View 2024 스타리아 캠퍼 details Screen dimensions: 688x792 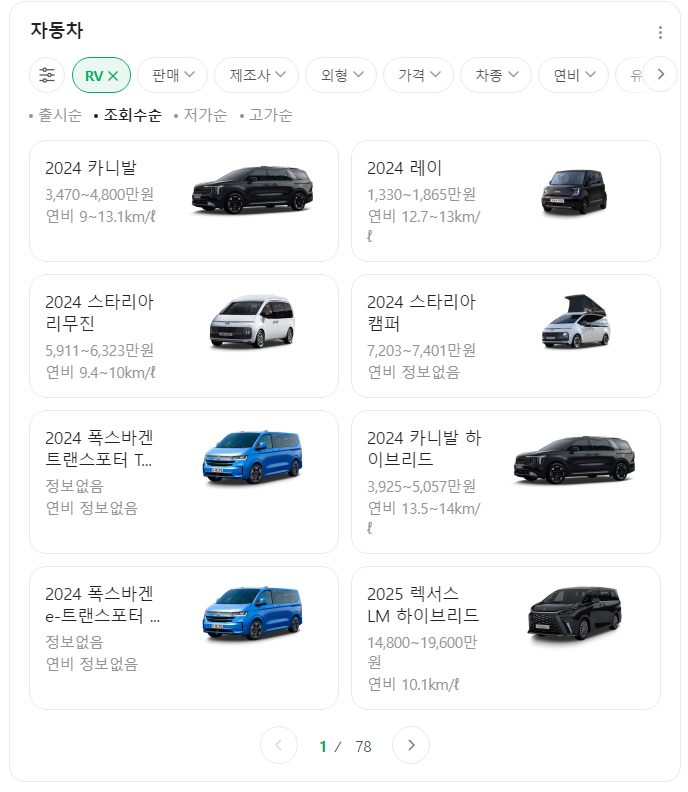506,336
